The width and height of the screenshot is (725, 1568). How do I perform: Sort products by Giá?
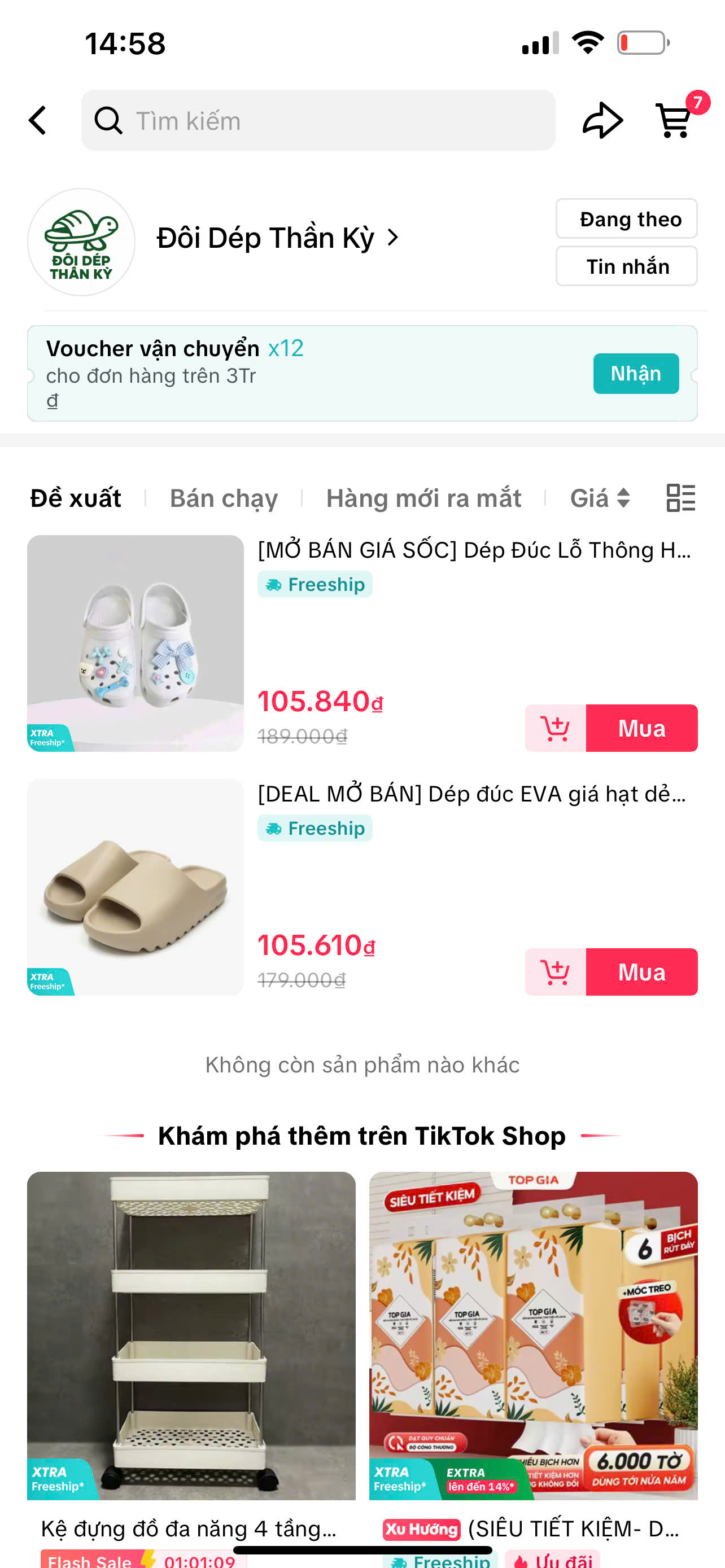pos(599,498)
